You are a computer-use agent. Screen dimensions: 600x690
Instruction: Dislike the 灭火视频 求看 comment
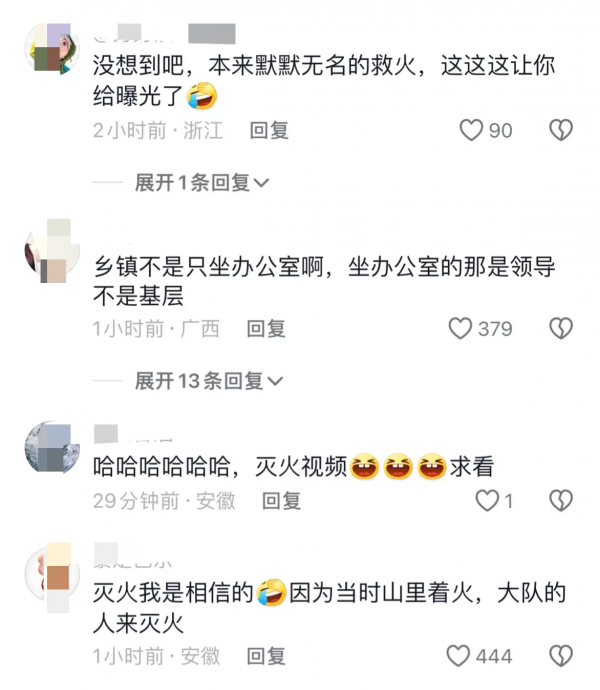pos(562,501)
